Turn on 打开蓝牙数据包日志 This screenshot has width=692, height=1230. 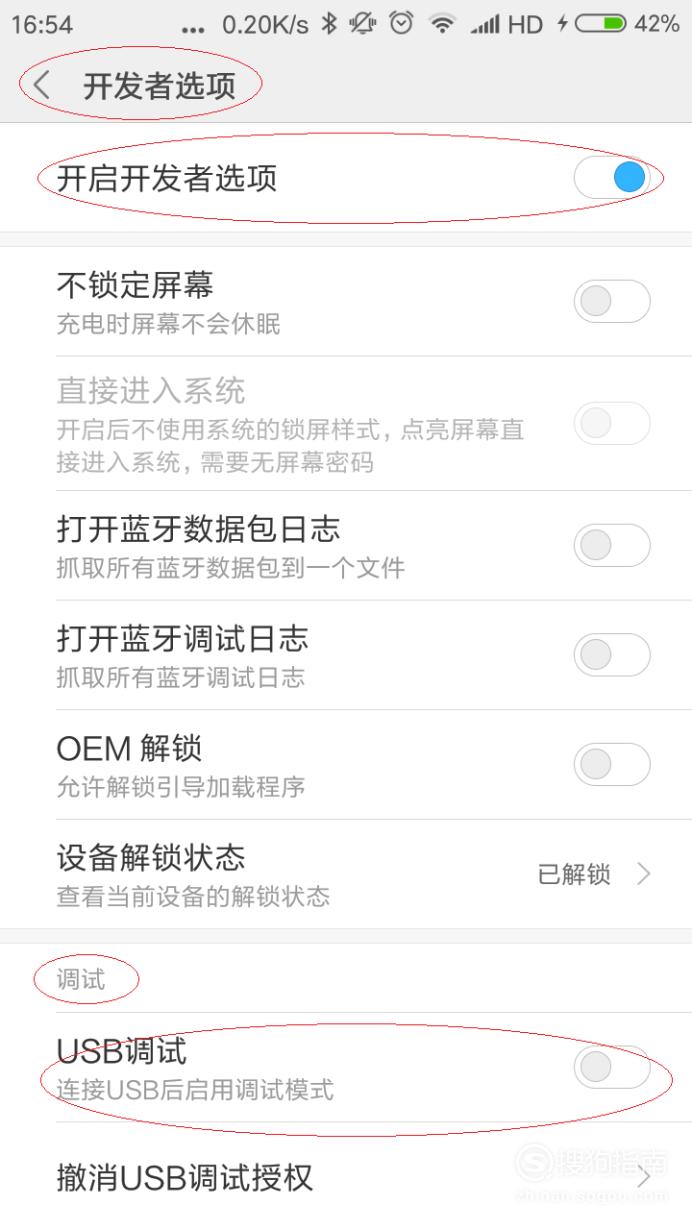click(x=612, y=545)
